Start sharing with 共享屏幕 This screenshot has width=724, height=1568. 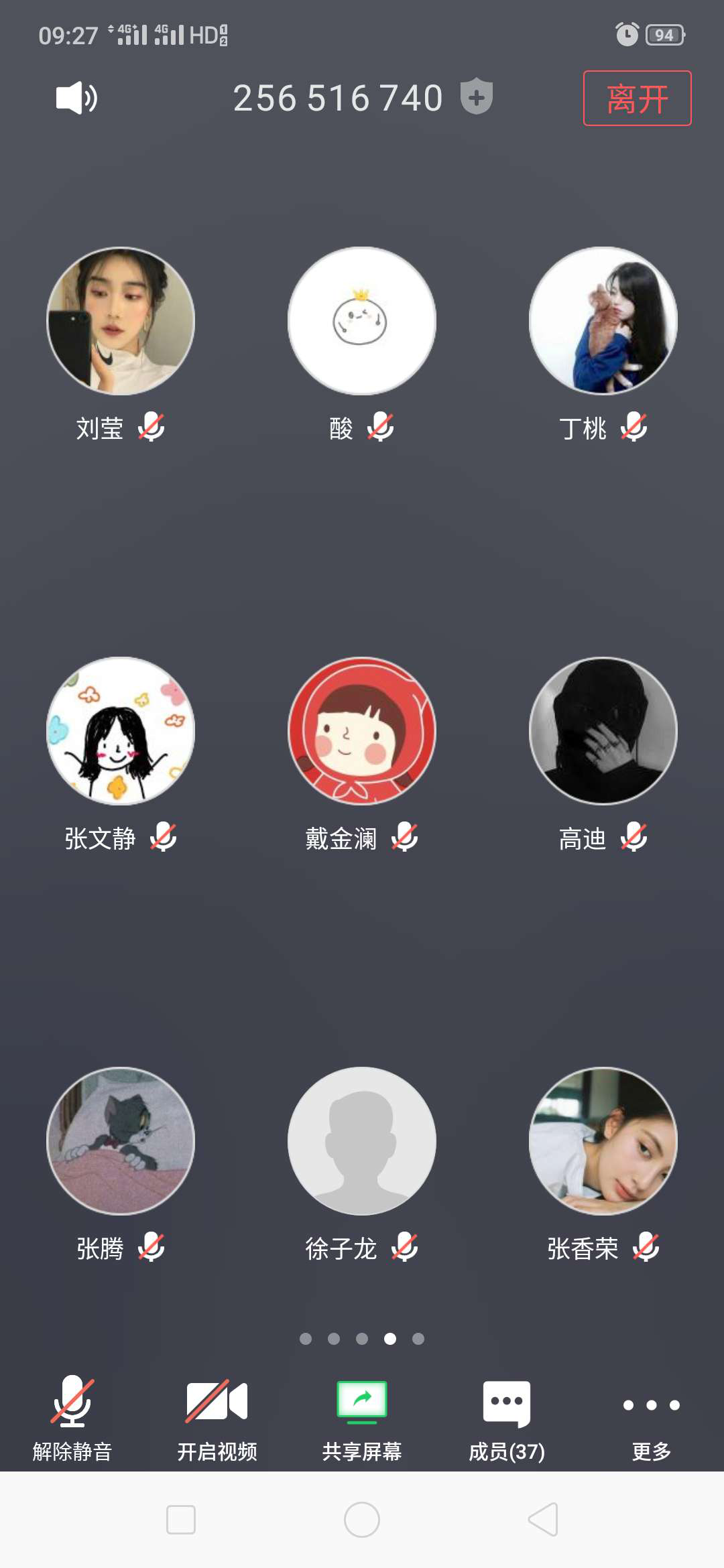tap(362, 1418)
